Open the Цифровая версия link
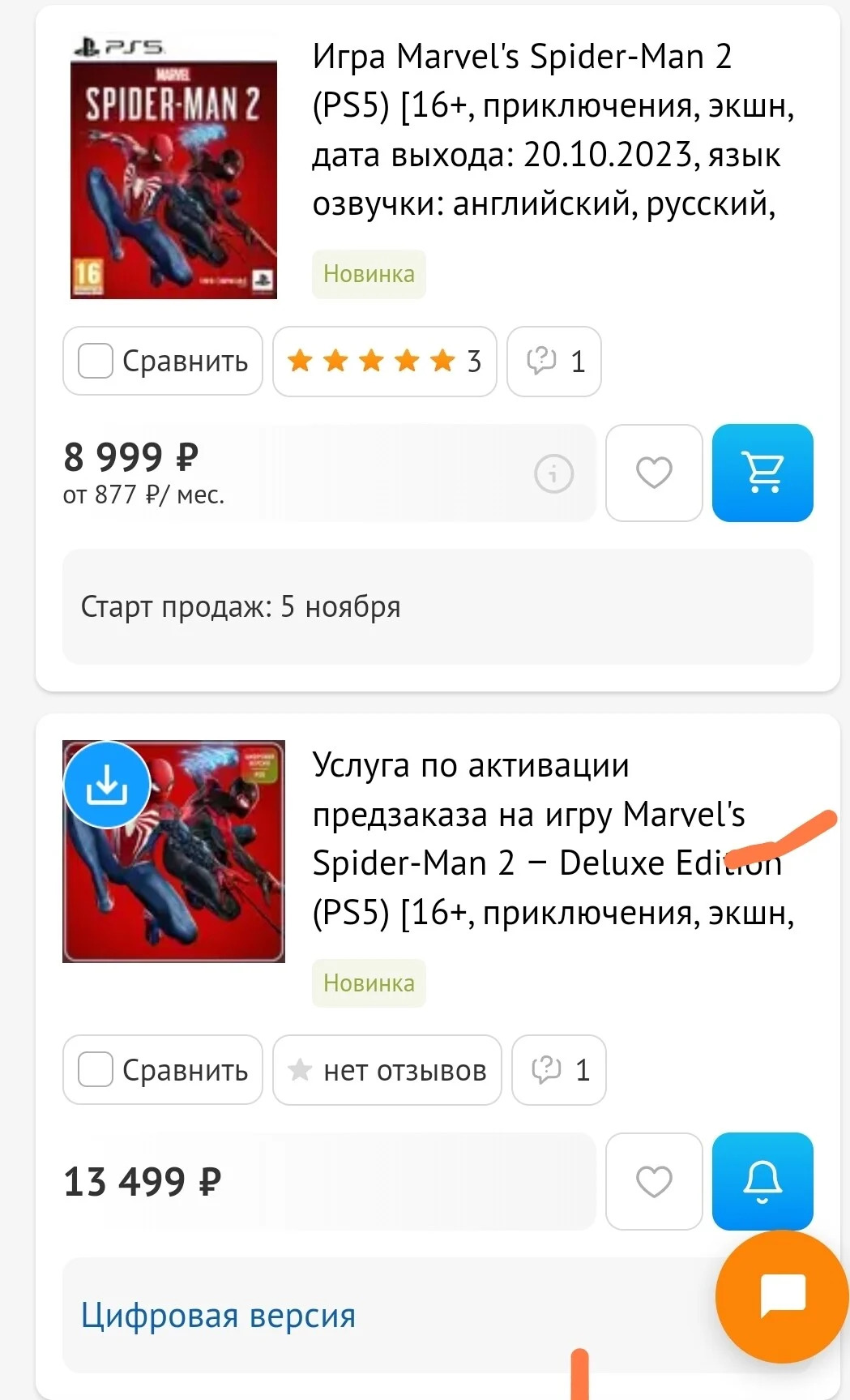The width and height of the screenshot is (850, 1400). click(x=219, y=1315)
